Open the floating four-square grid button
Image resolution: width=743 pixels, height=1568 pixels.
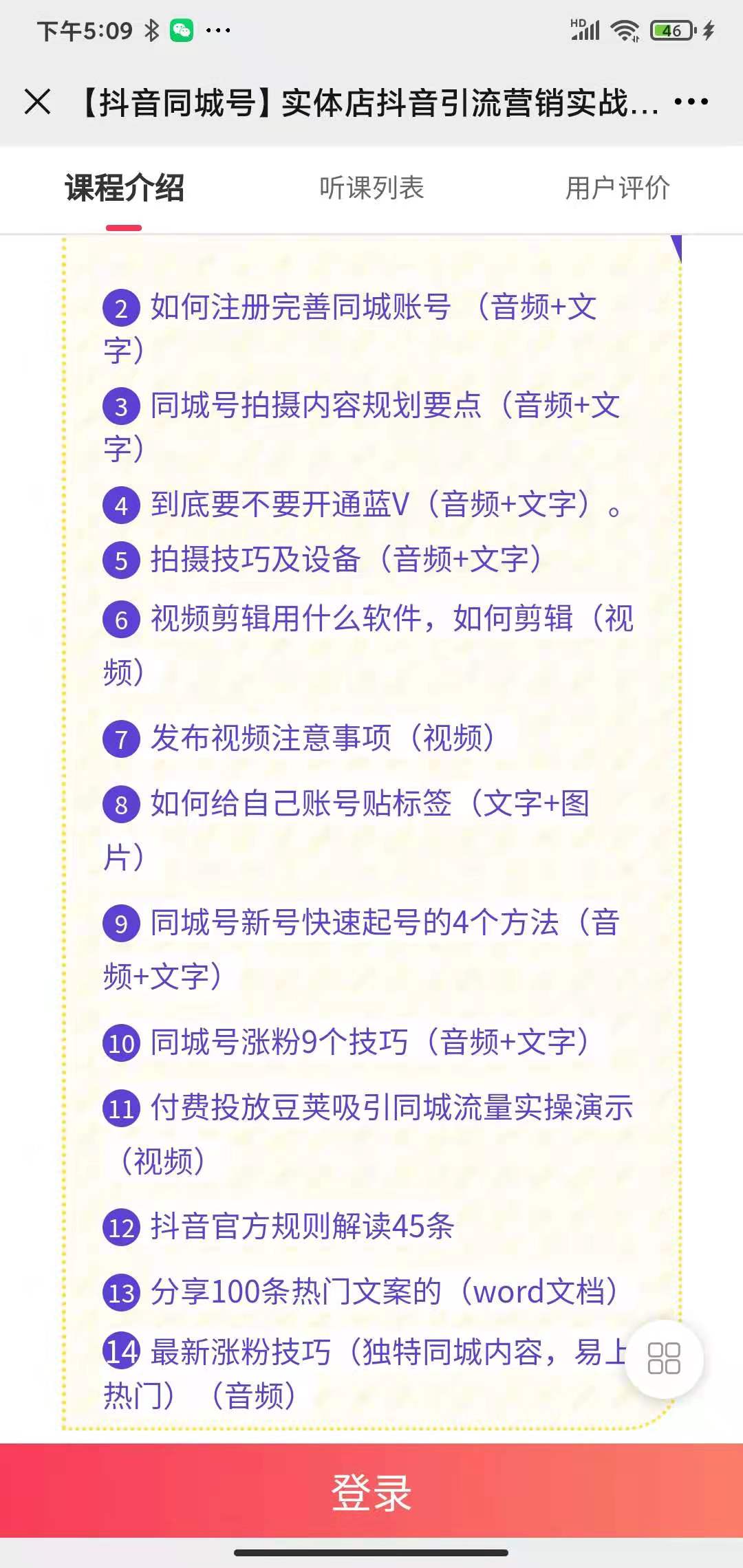(x=664, y=1359)
